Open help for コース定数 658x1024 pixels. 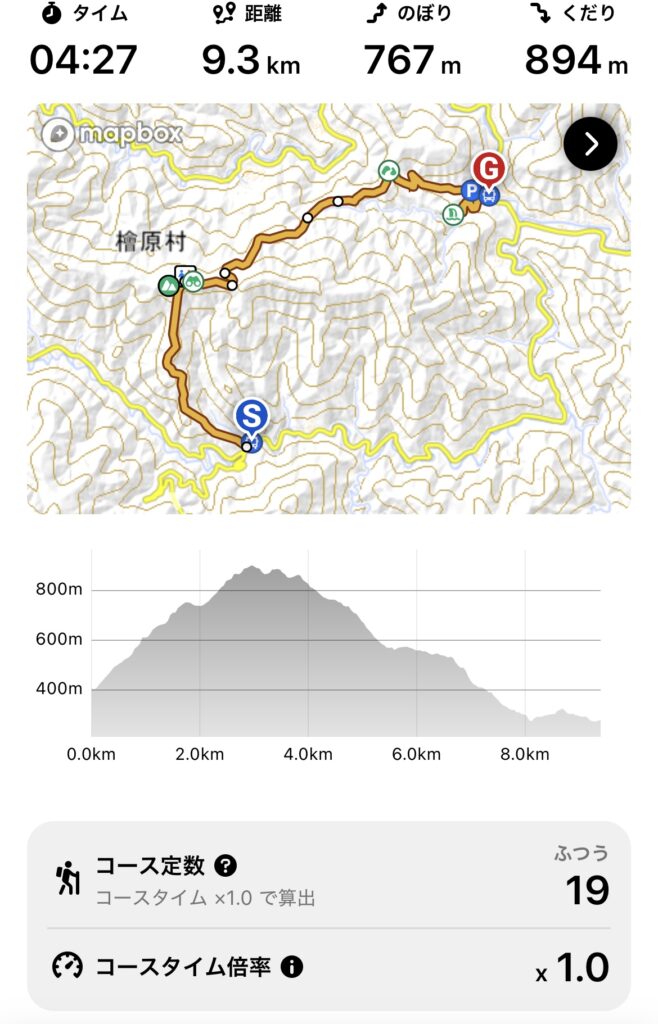point(226,865)
